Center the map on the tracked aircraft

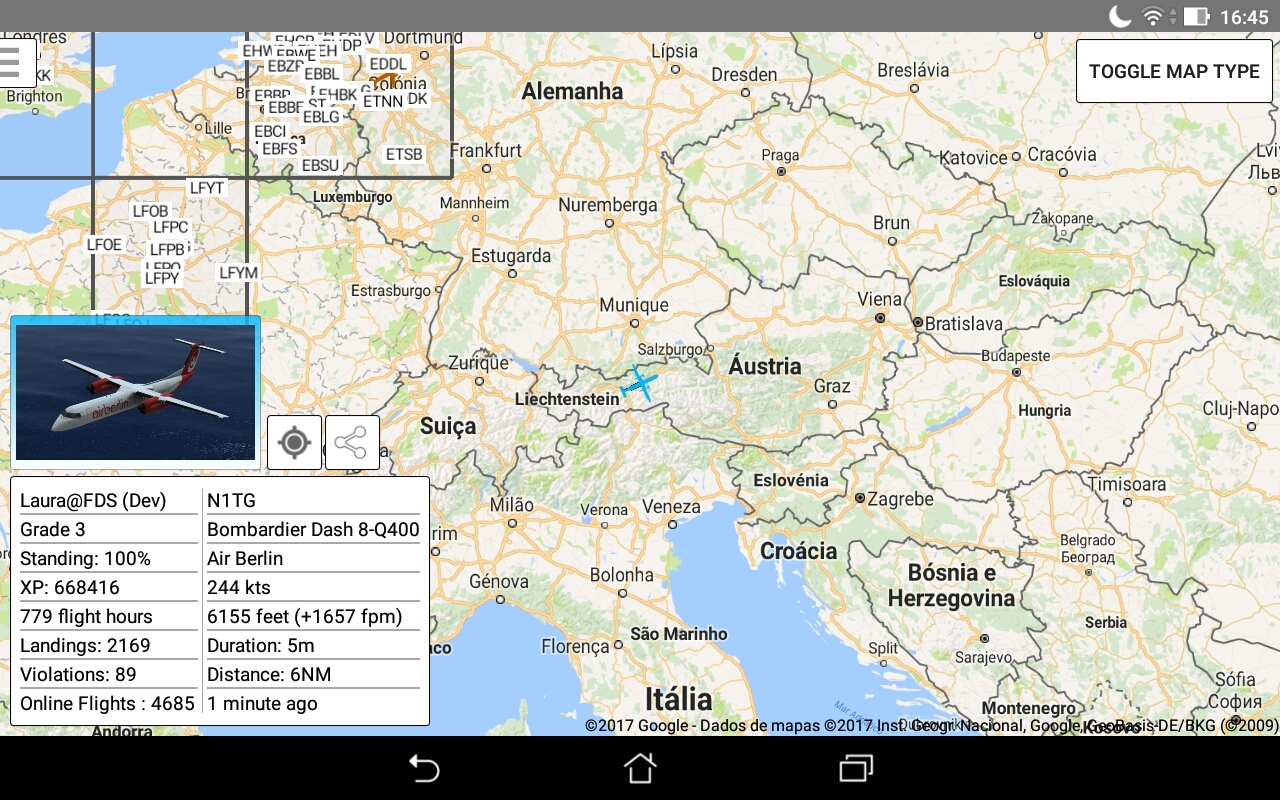(294, 442)
